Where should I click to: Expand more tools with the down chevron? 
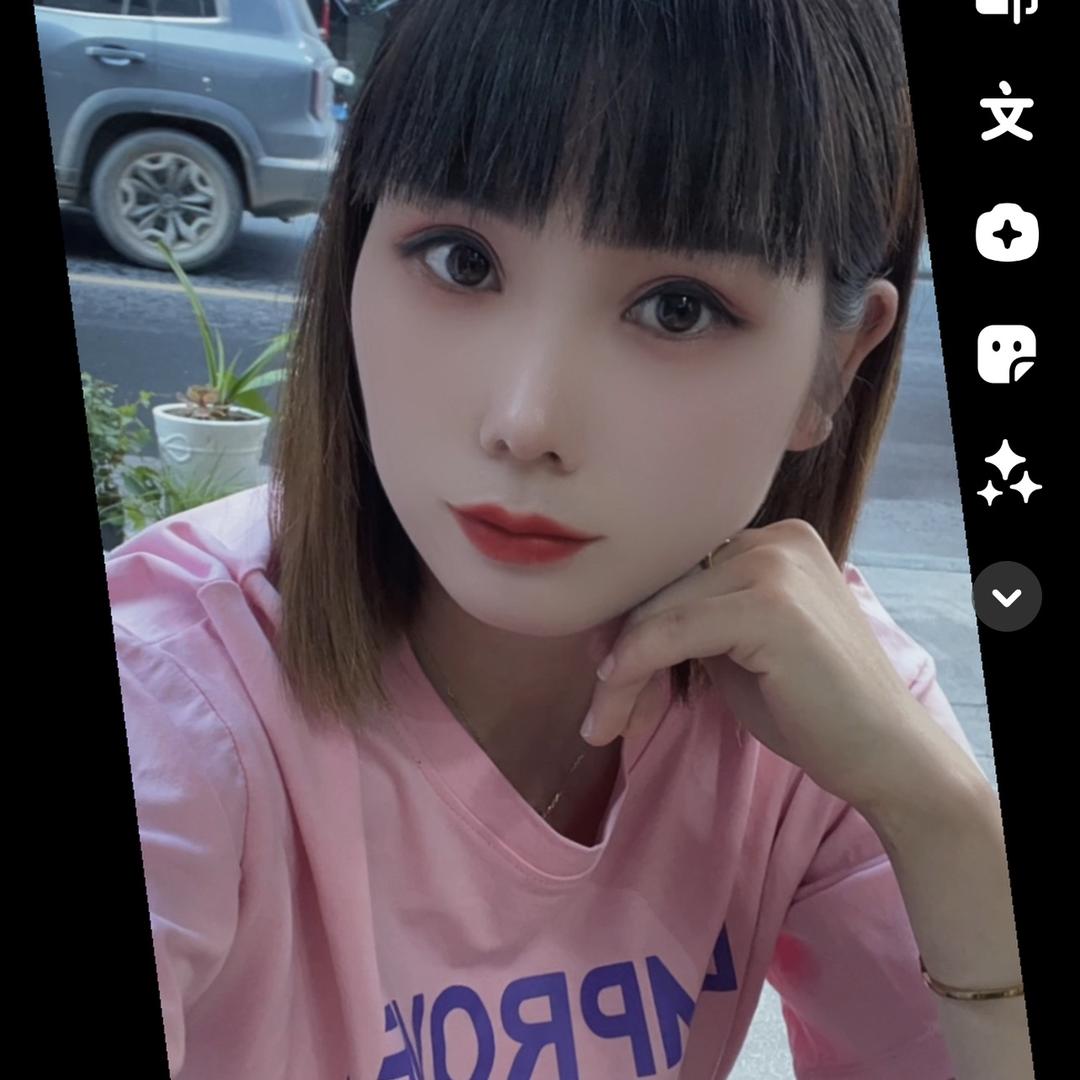pos(1007,597)
